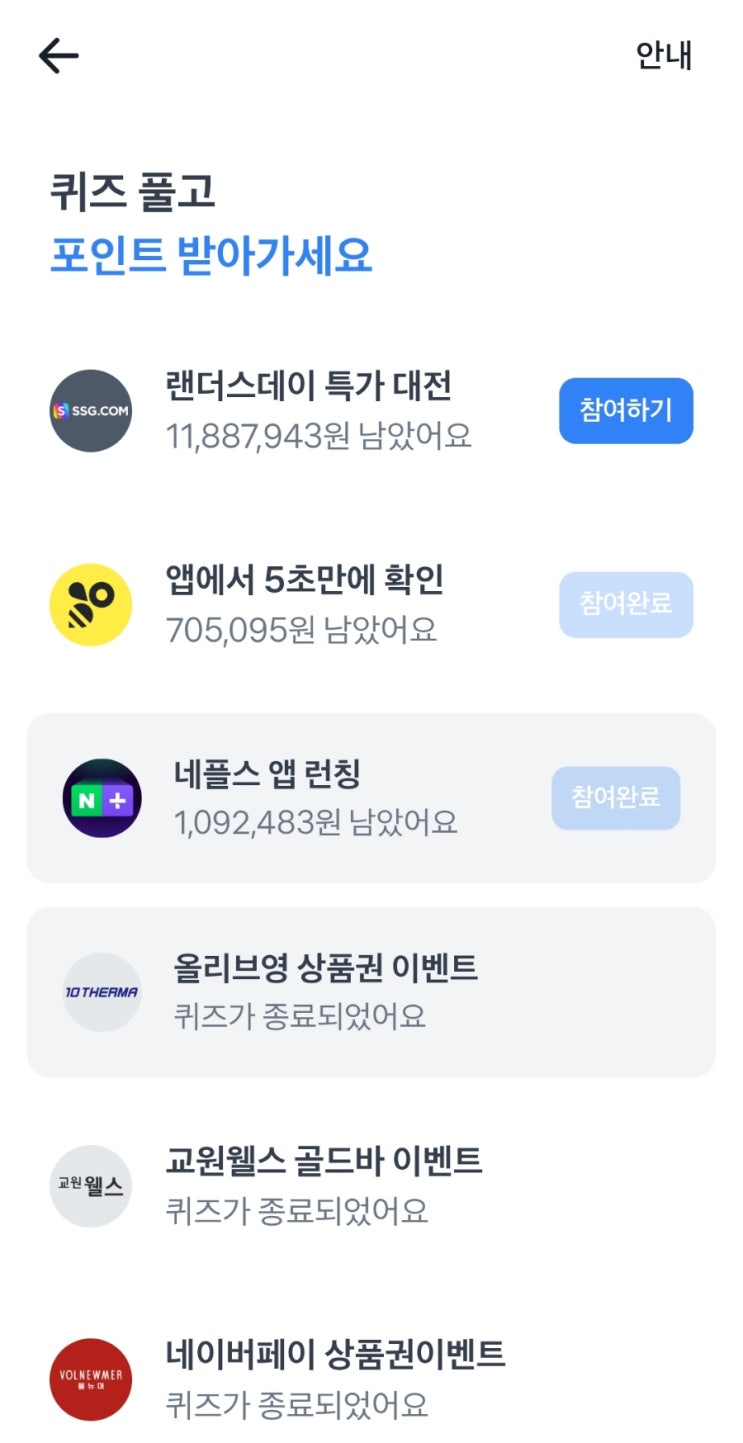Tap 참여완료 beside 앱에서 5초만에 확인
Image resolution: width=743 pixels, height=1443 pixels.
625,604
